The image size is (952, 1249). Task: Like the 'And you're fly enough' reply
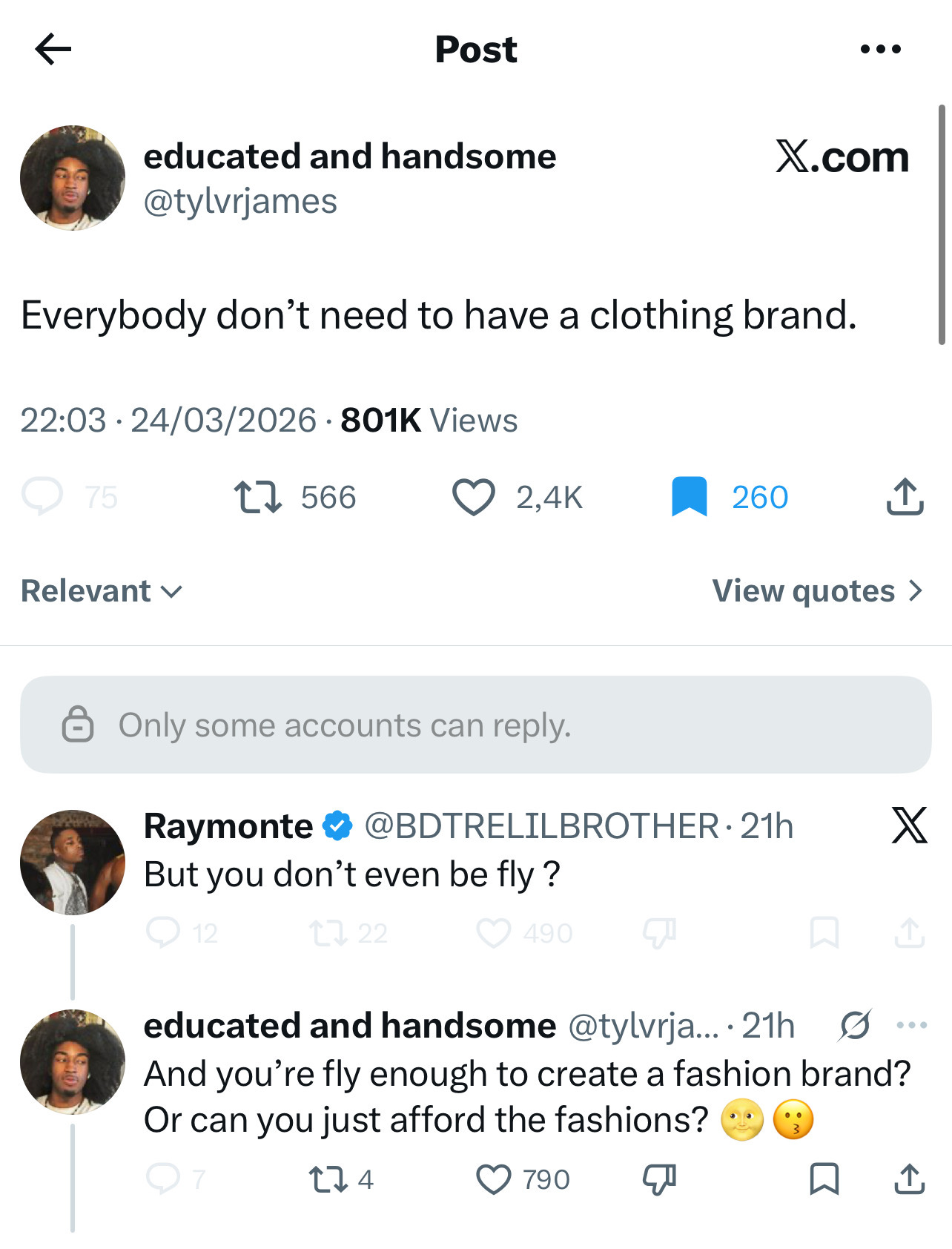[x=493, y=1179]
